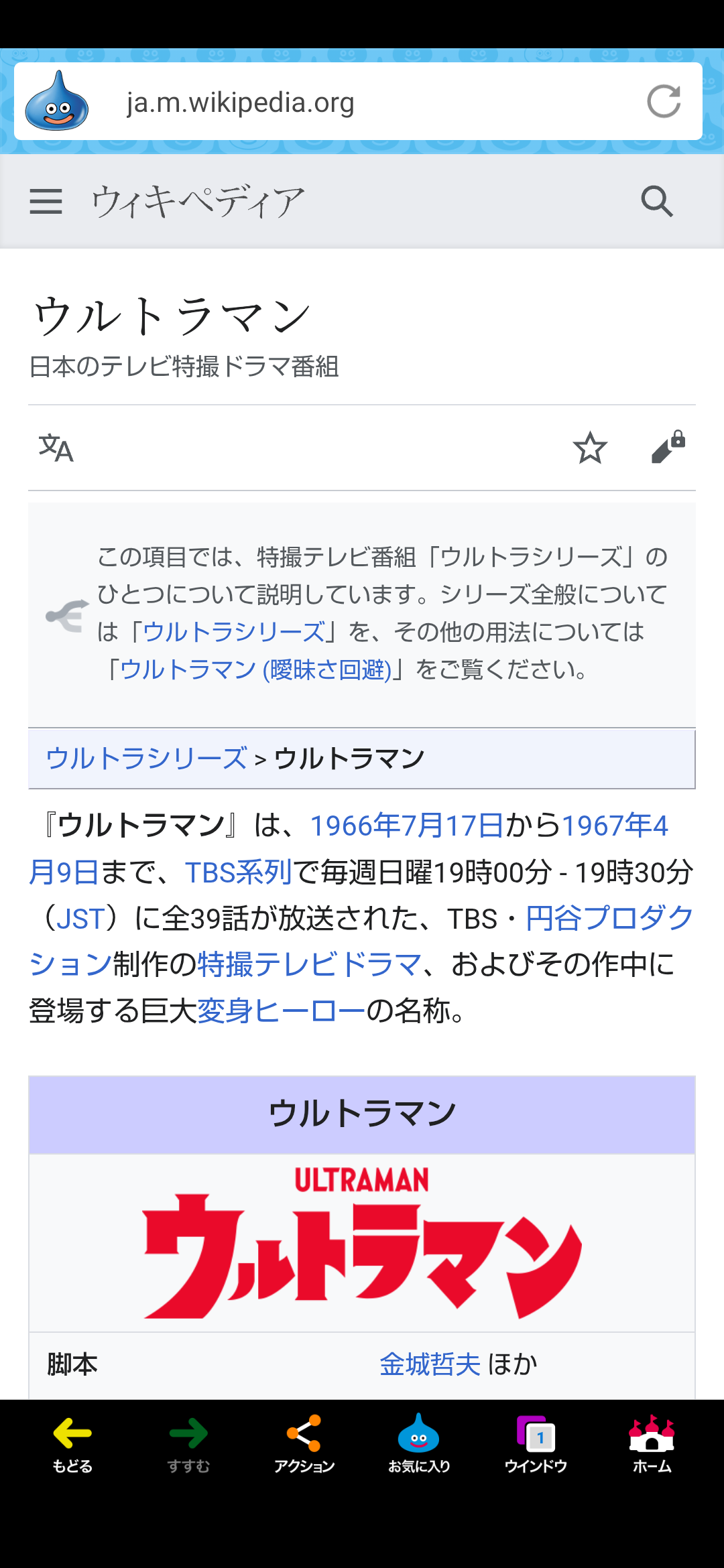The width and height of the screenshot is (724, 1568).
Task: Follow the 1966年7月17日 date link
Action: (x=406, y=826)
